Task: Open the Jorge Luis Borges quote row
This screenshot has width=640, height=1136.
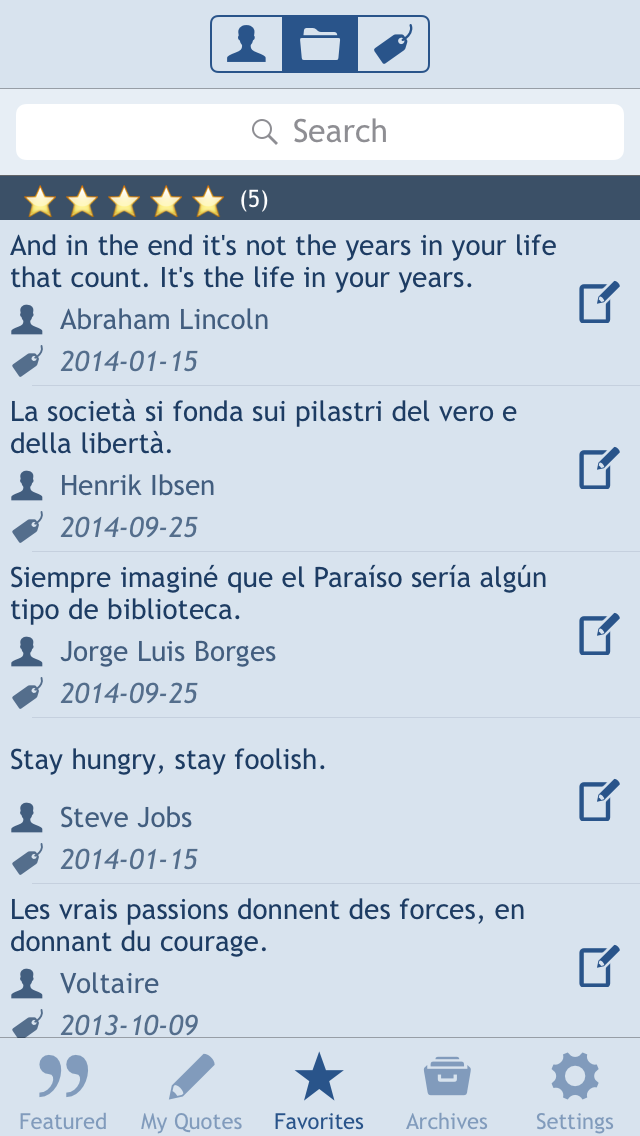Action: point(320,635)
